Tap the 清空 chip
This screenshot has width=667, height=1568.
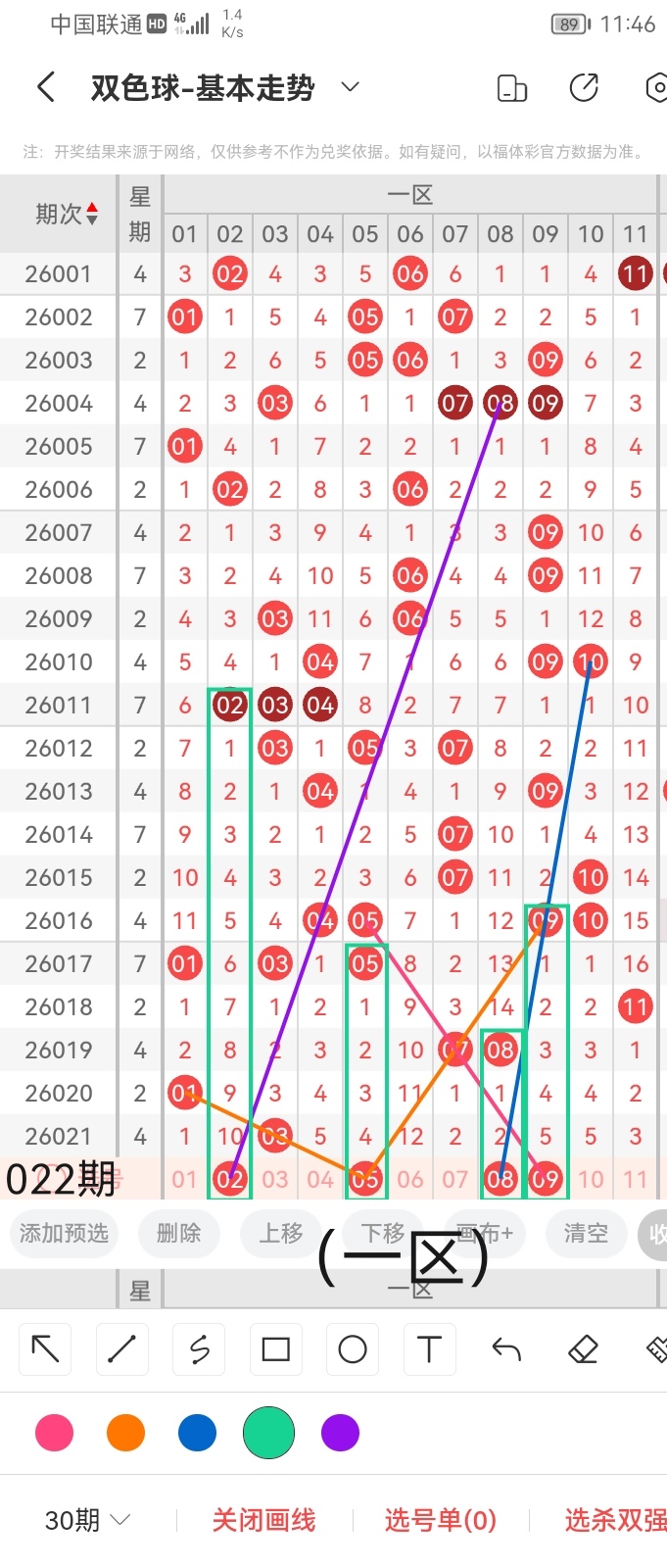[586, 1233]
